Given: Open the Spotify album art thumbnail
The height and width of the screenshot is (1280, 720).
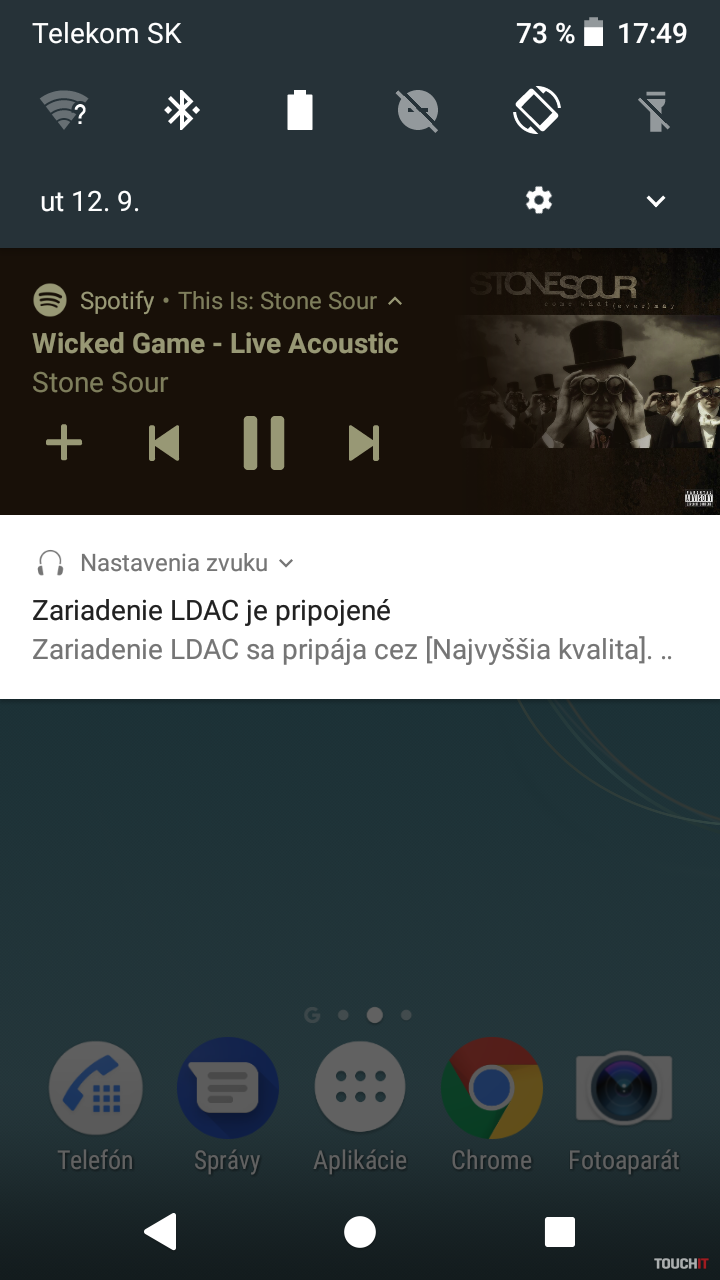Looking at the screenshot, I should 592,381.
